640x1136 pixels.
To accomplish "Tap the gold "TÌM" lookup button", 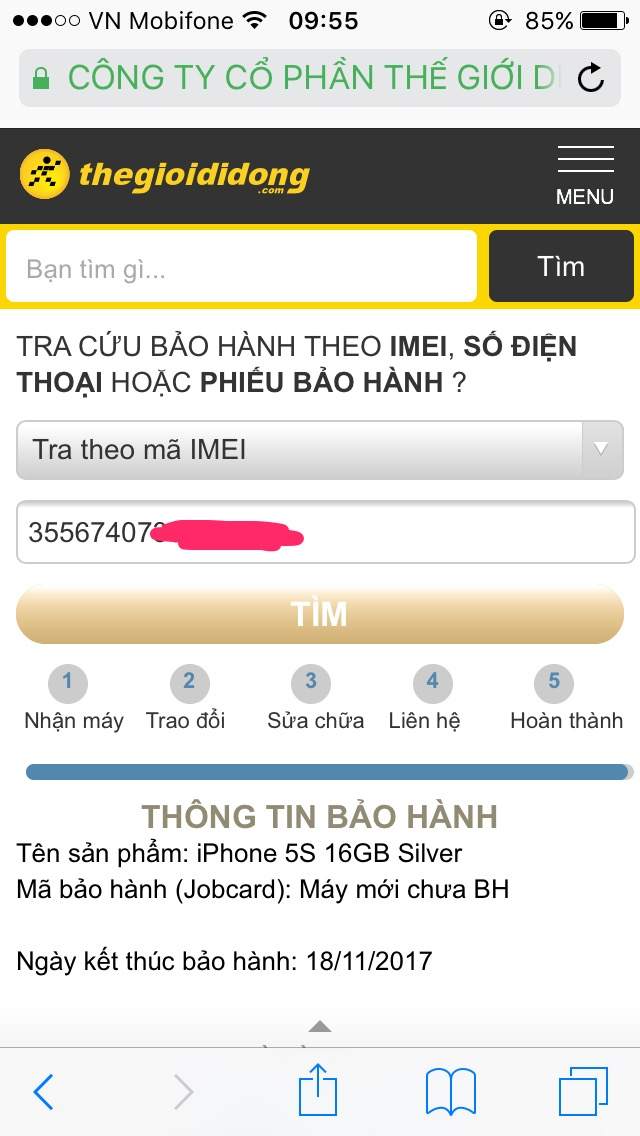I will point(320,614).
